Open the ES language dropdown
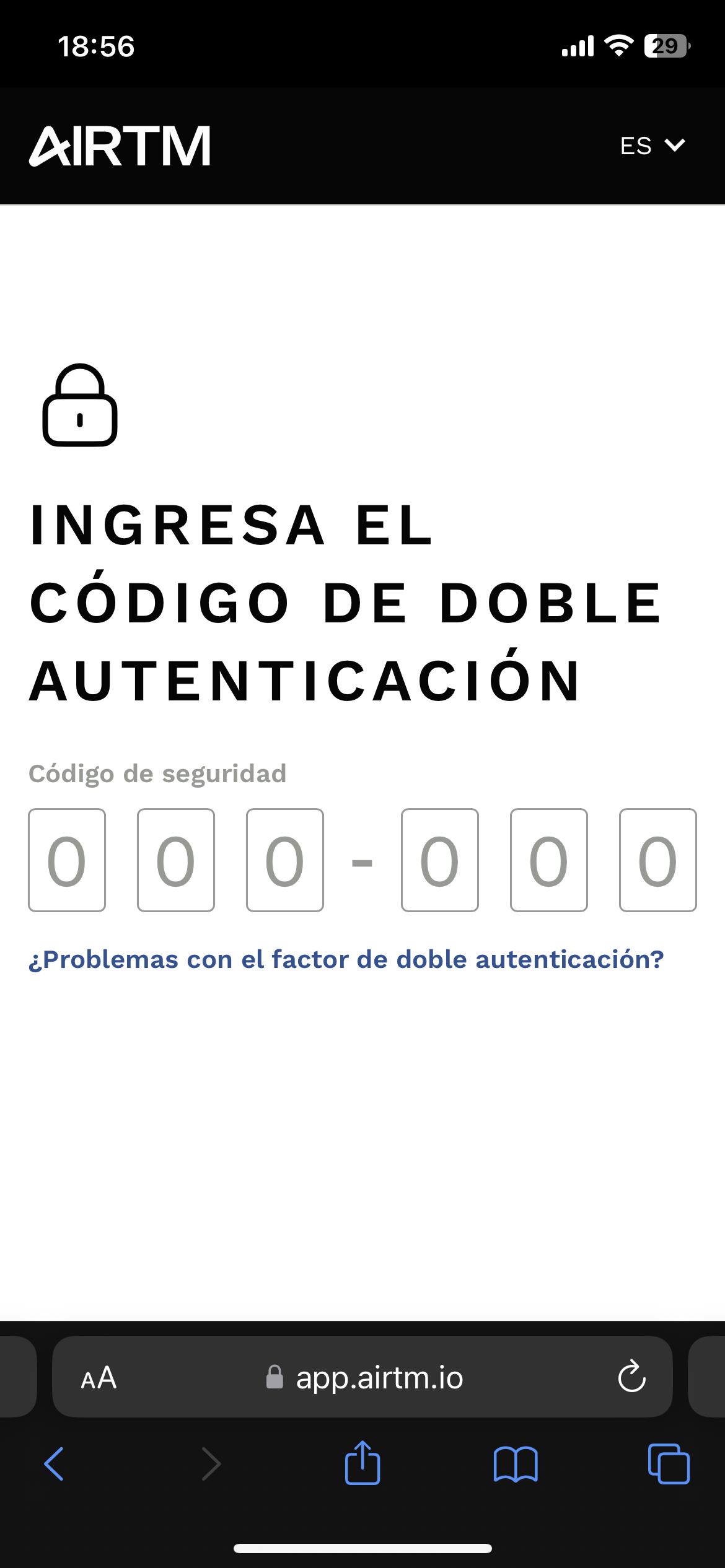 [x=652, y=146]
